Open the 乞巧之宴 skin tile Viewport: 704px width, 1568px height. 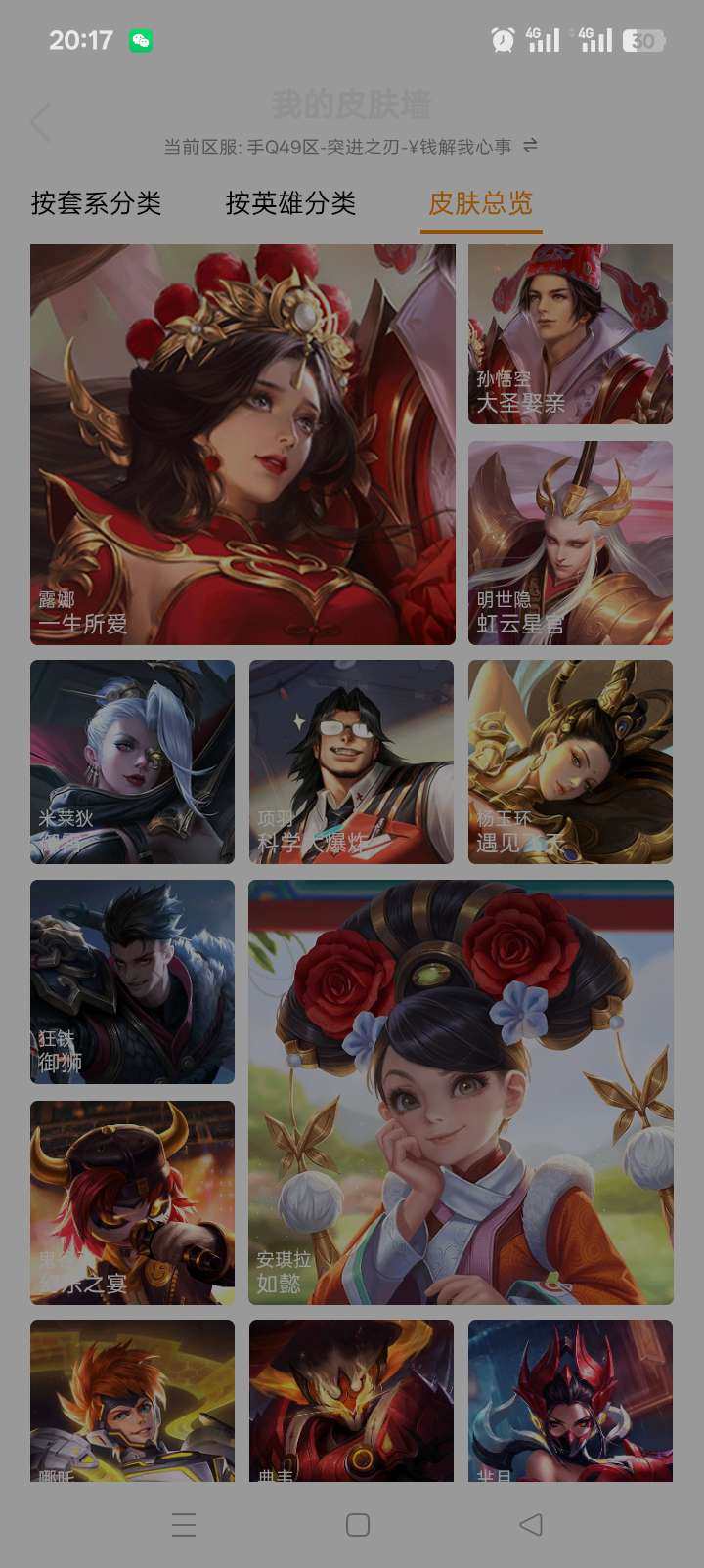(x=132, y=1202)
